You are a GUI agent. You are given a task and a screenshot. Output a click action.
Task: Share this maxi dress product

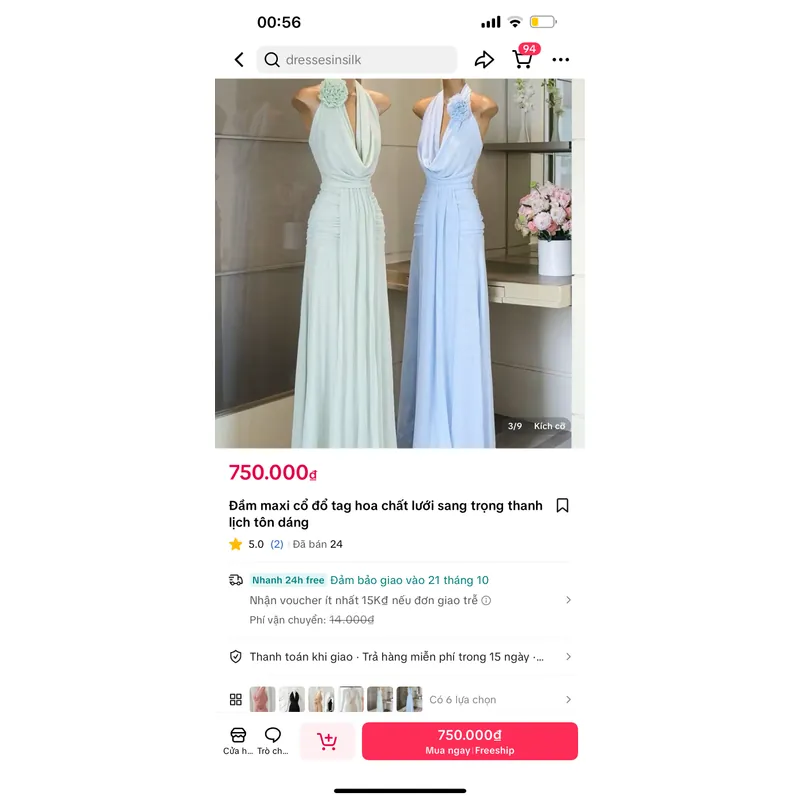484,60
